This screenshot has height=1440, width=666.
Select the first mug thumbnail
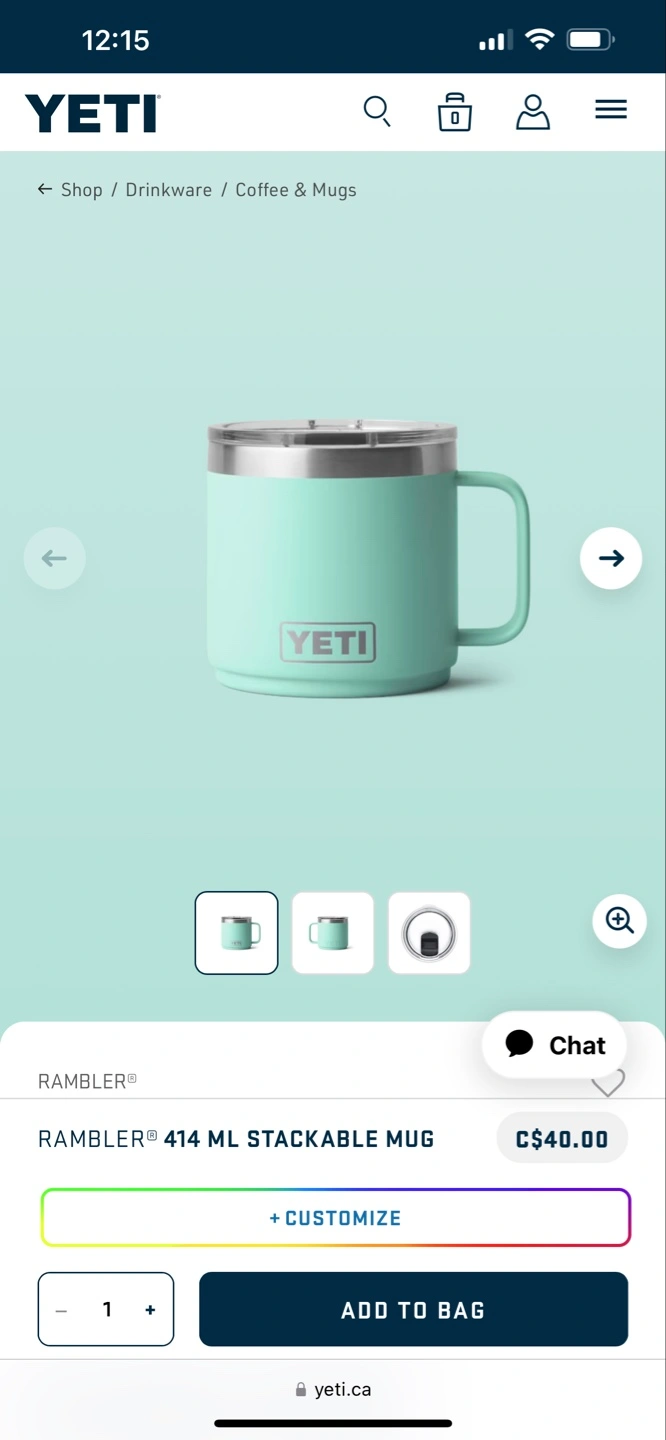tap(236, 933)
